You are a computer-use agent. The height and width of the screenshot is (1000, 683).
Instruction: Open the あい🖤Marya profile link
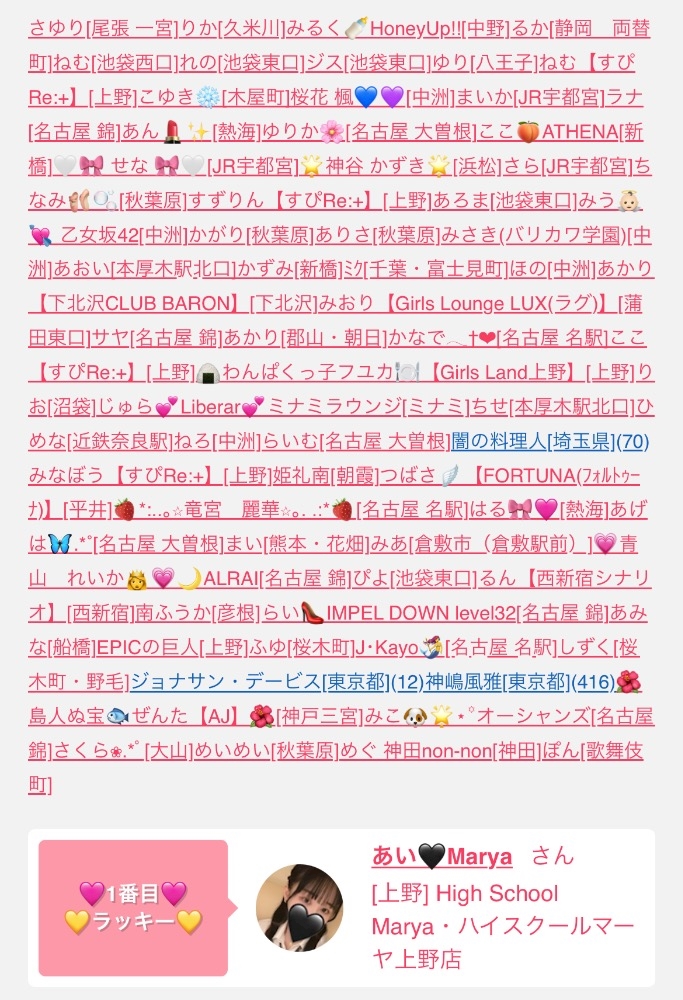click(441, 856)
